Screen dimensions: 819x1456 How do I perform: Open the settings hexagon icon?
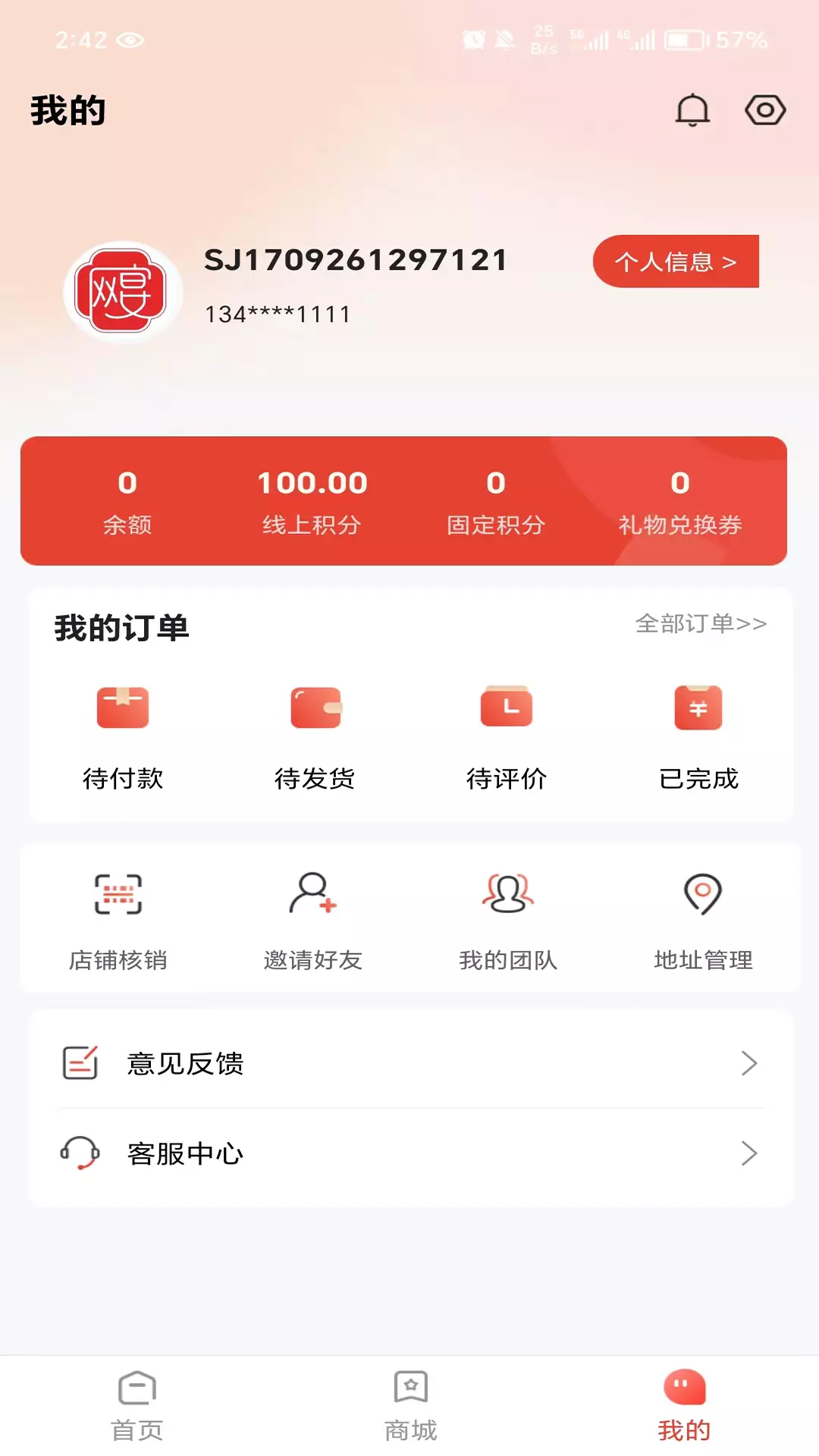click(765, 110)
